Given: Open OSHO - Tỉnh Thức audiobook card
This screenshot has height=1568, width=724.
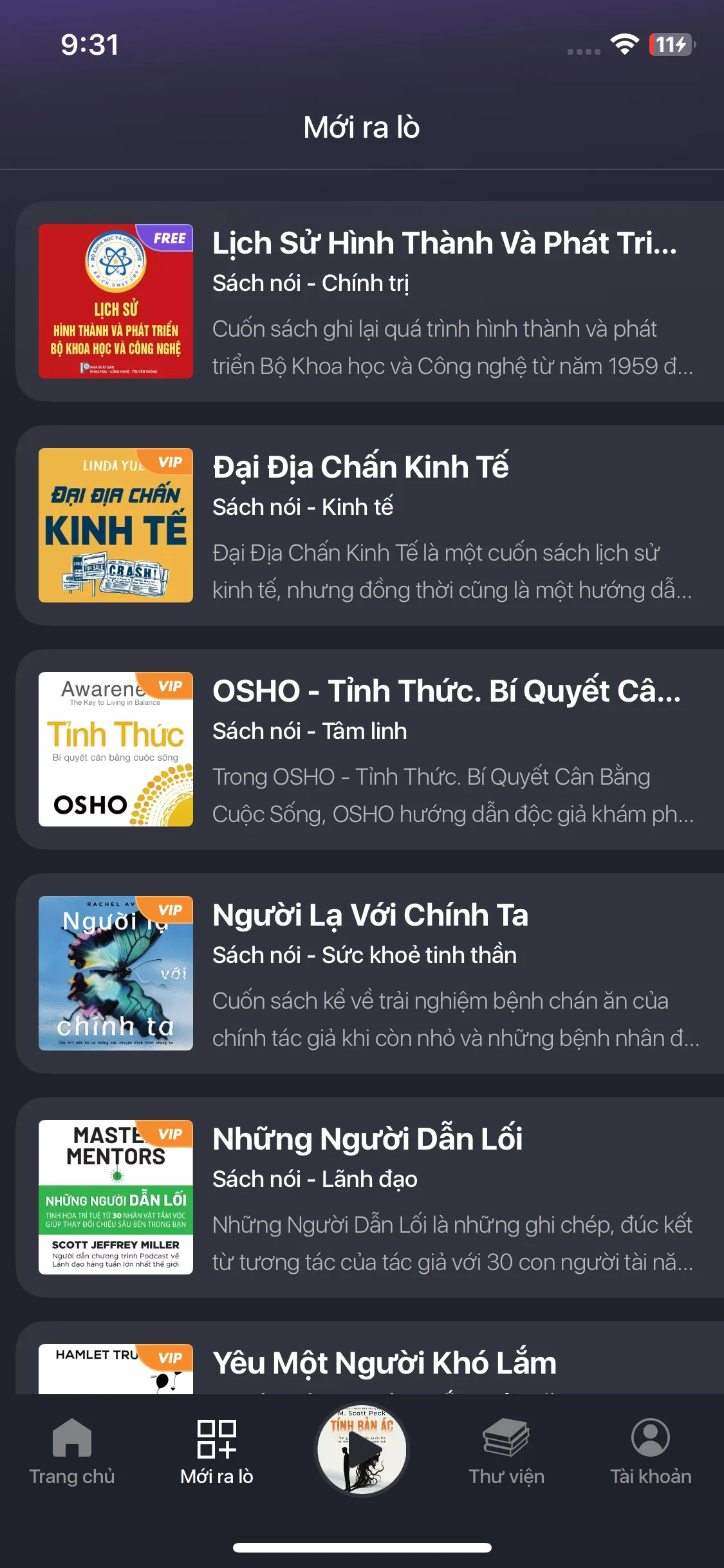Looking at the screenshot, I should pos(370,749).
